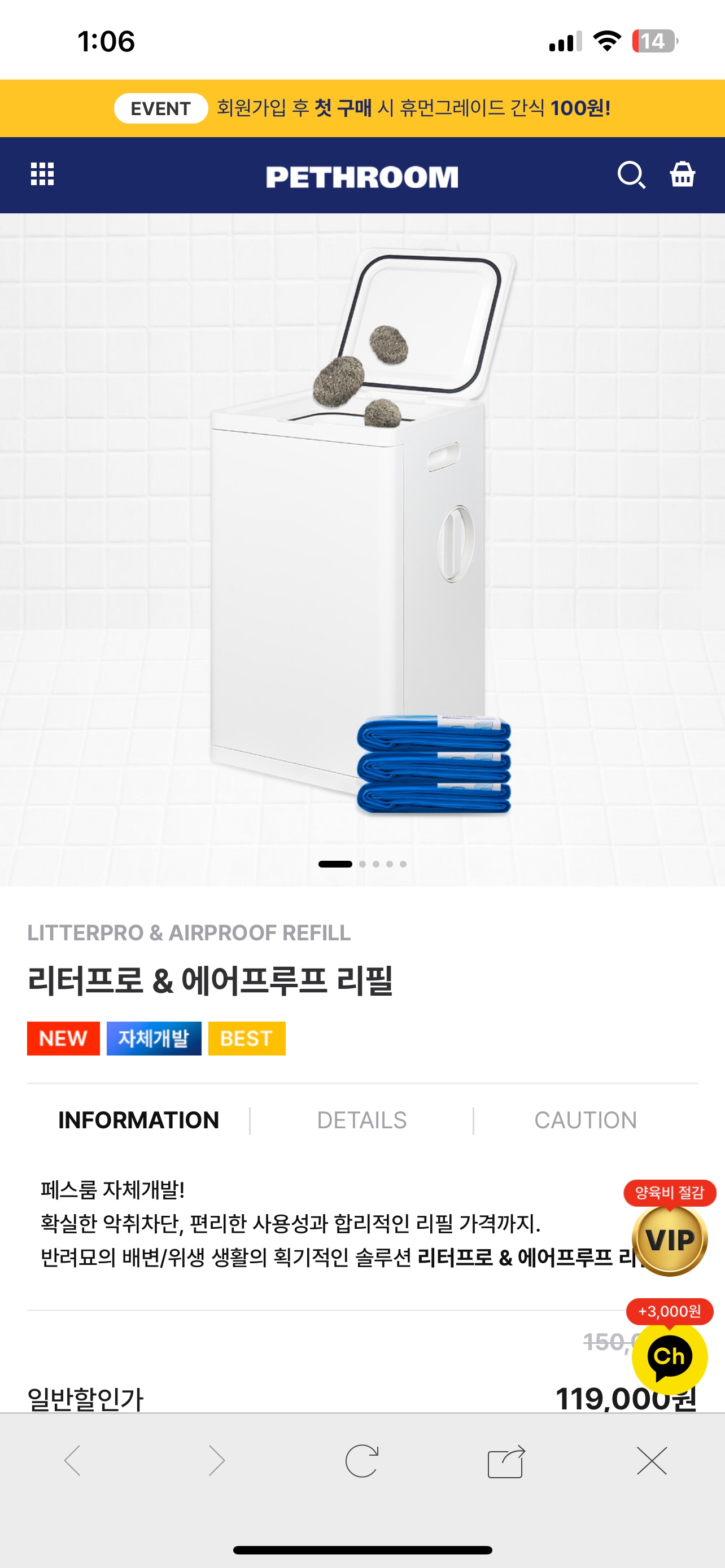Open the search icon
Viewport: 725px width, 1568px height.
[x=630, y=176]
